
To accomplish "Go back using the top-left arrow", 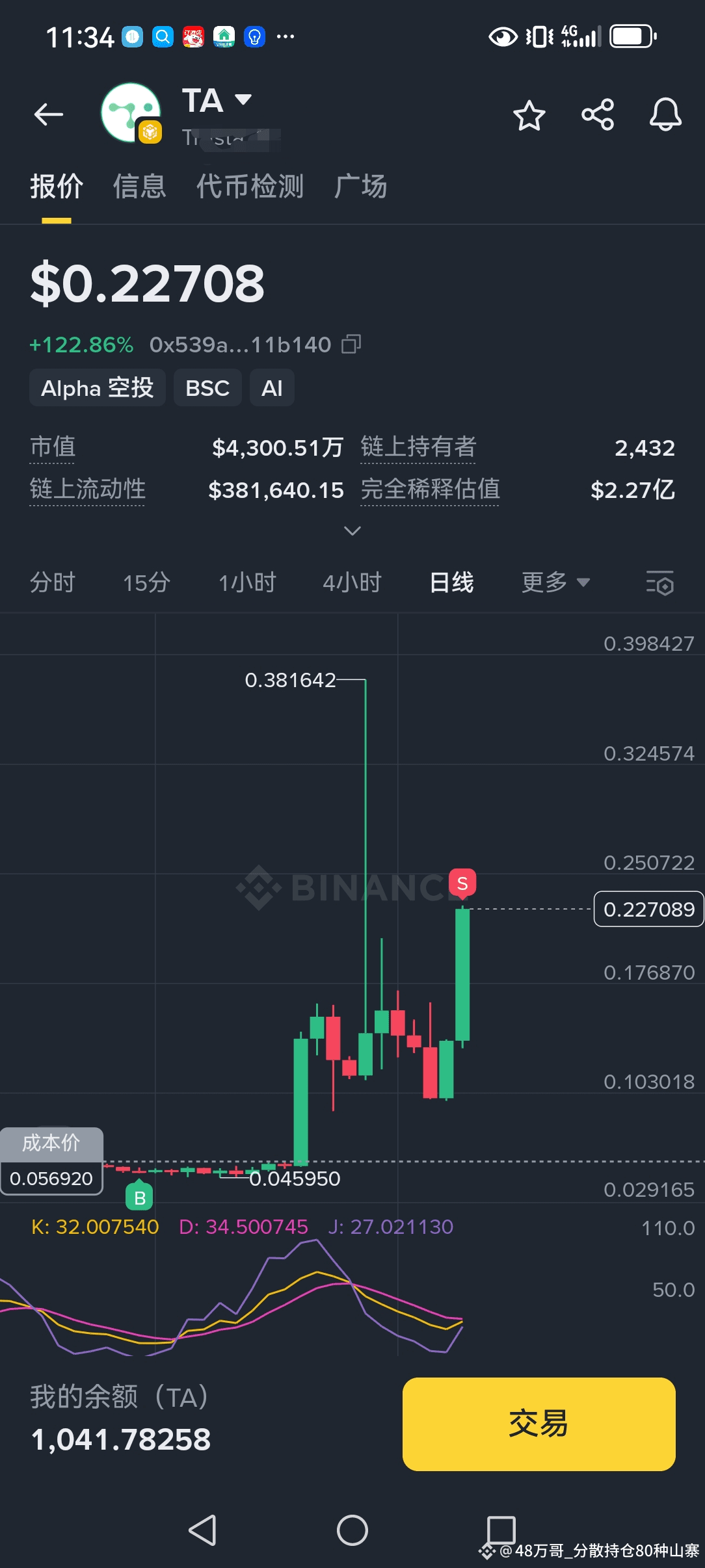I will (49, 115).
